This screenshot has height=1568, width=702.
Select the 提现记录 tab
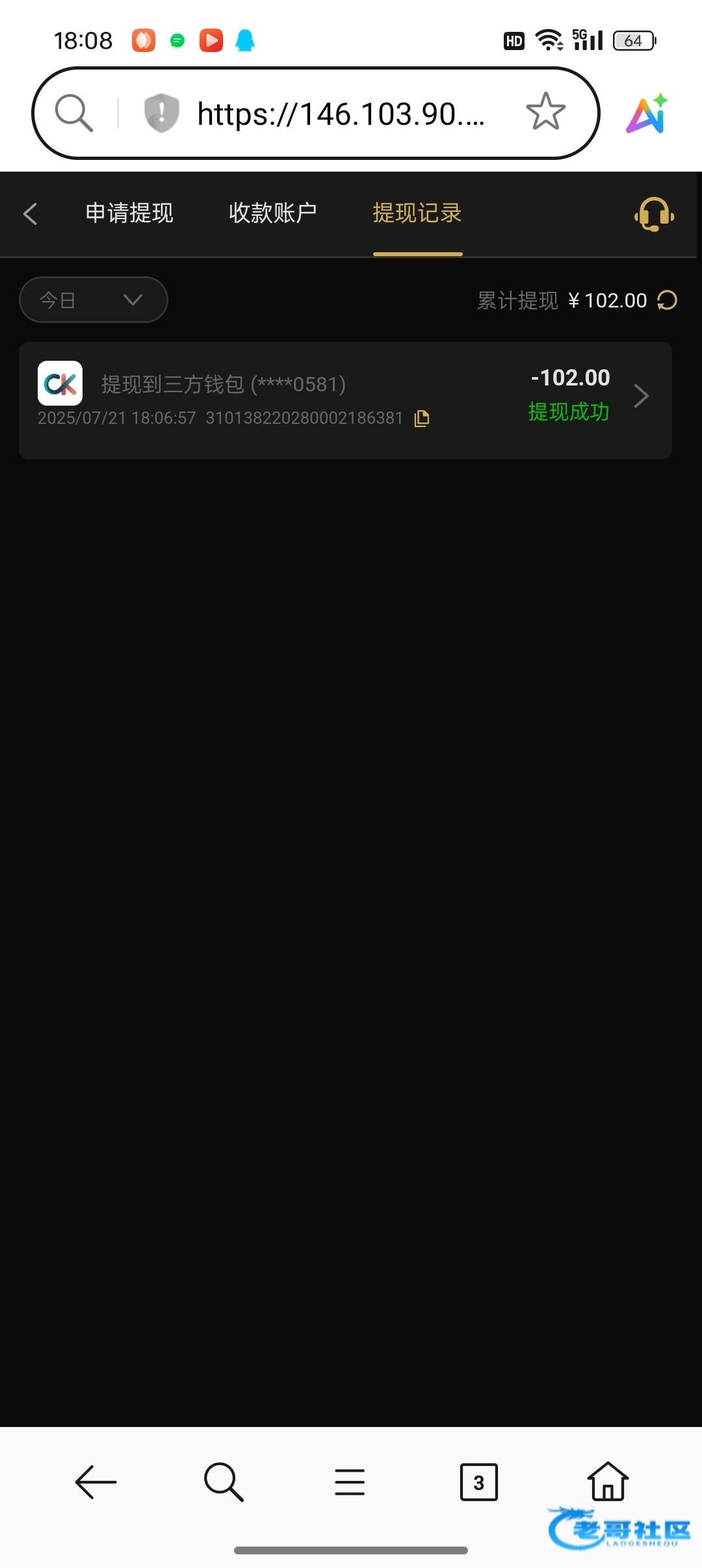tap(417, 213)
